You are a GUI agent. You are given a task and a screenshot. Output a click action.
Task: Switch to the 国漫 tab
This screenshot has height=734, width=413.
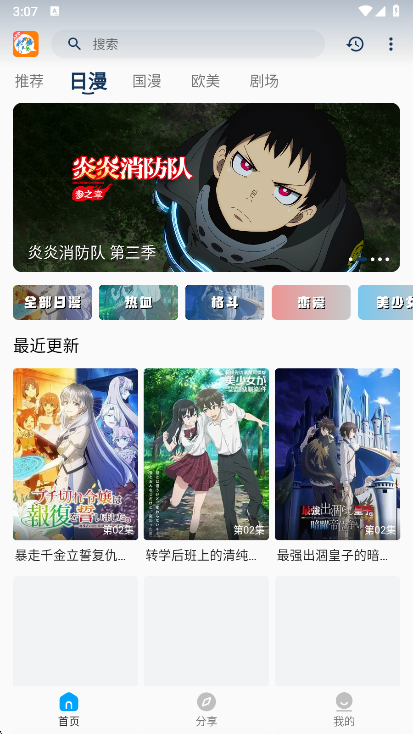(x=147, y=81)
